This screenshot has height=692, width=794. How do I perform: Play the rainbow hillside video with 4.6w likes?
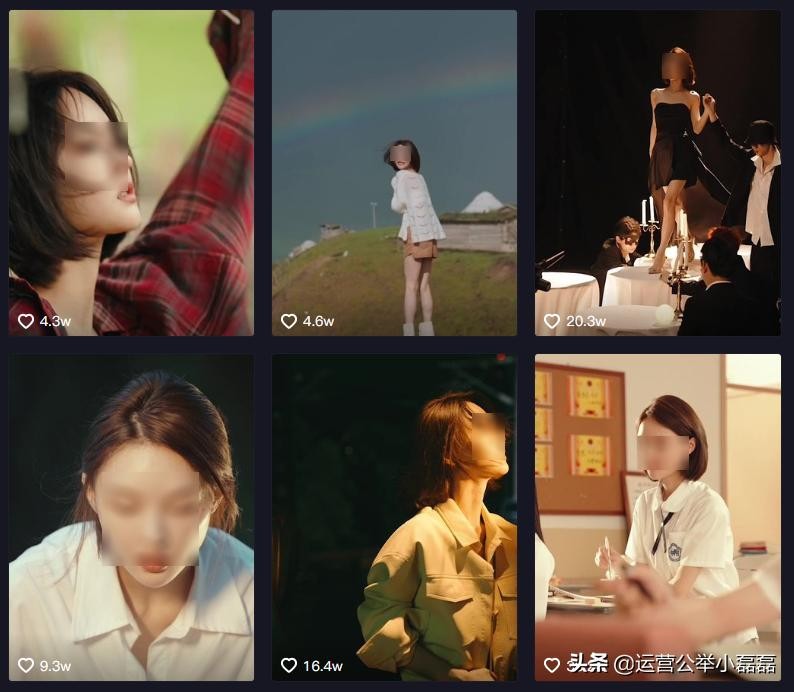click(x=394, y=172)
